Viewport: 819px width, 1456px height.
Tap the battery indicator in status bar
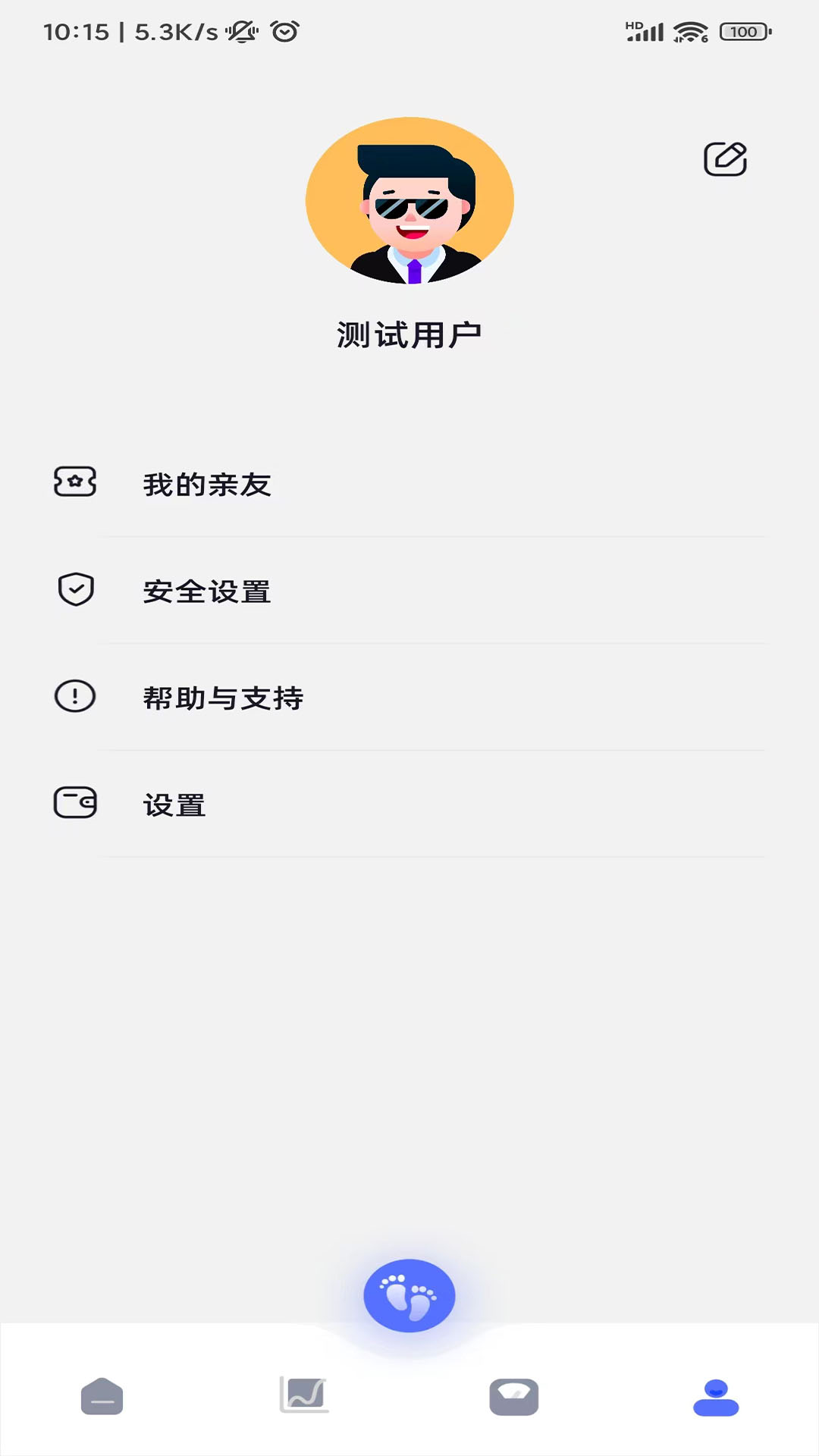coord(742,31)
